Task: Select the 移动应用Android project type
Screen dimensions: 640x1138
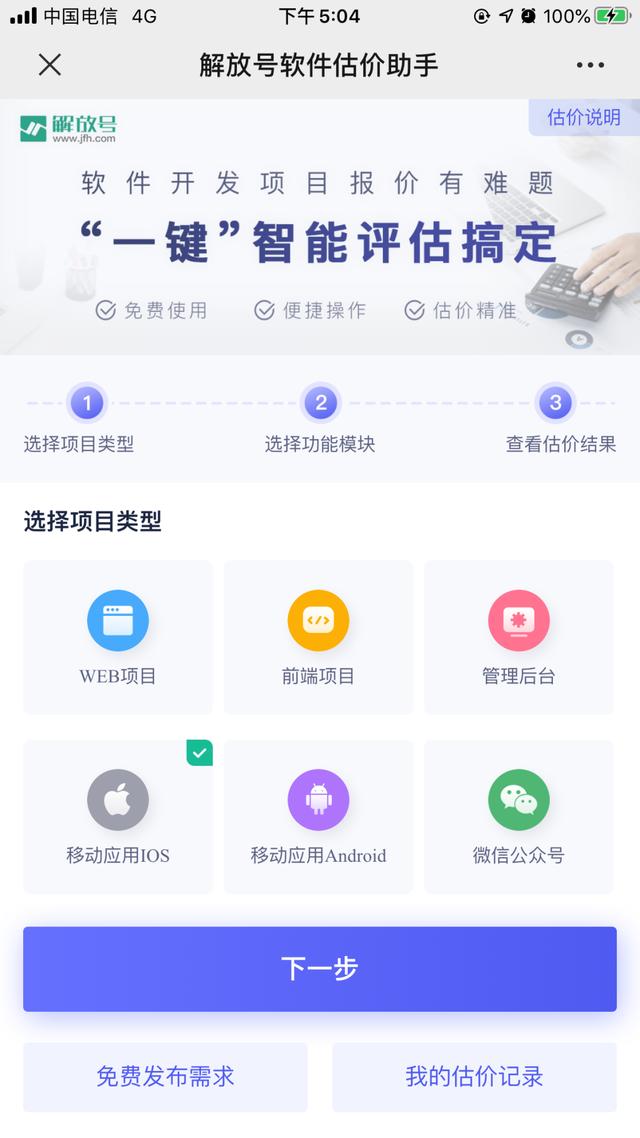Action: 318,816
